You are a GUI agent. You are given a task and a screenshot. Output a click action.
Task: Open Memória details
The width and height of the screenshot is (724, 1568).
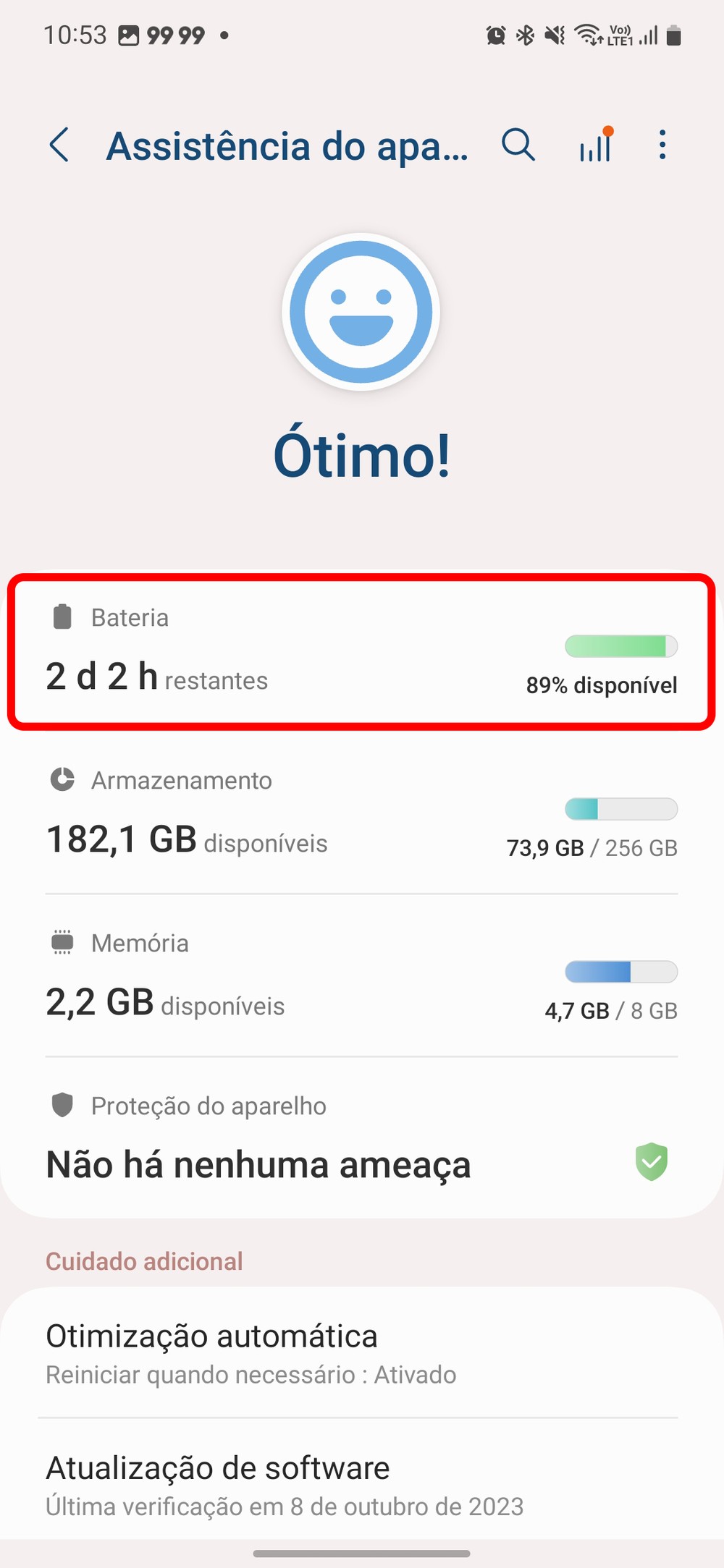pos(361,977)
